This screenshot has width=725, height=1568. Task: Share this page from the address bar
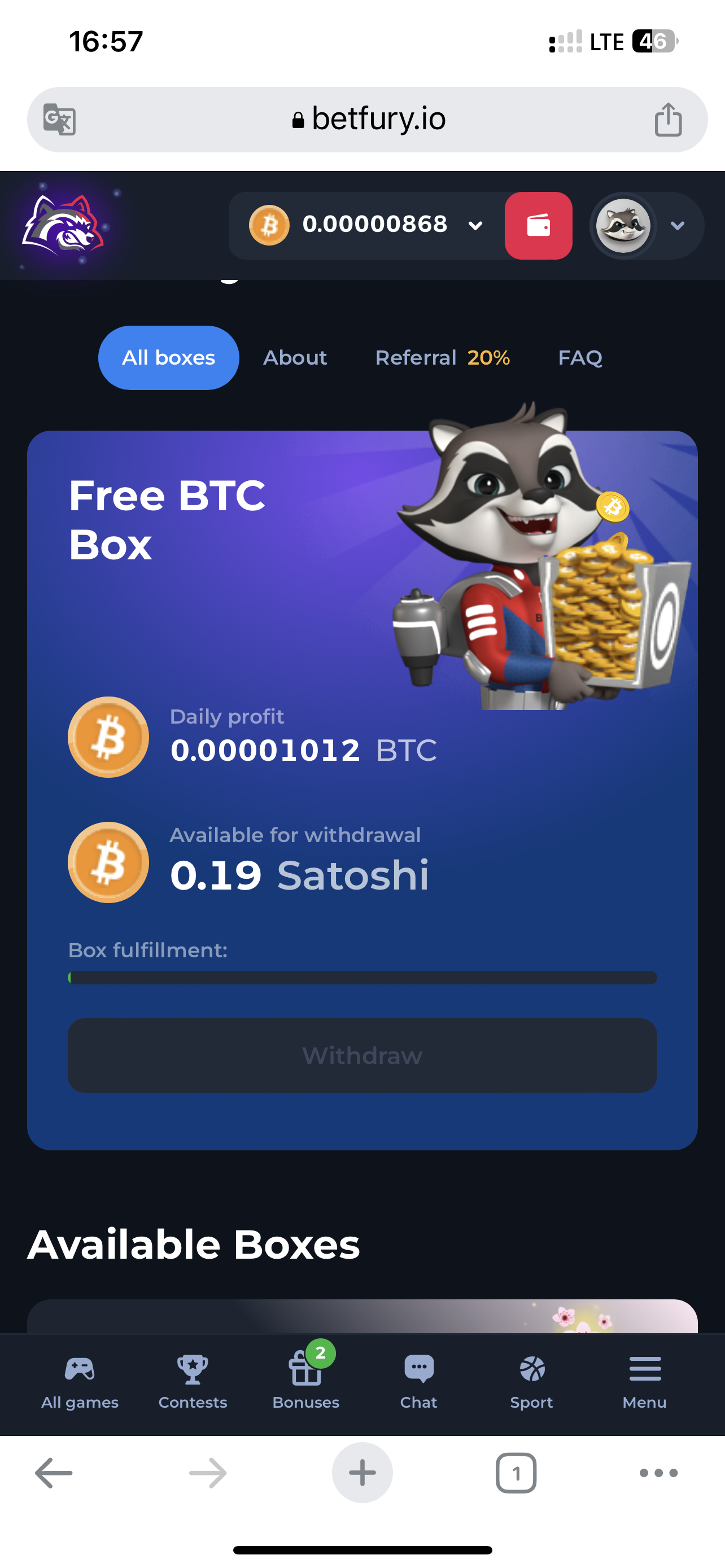(x=668, y=119)
